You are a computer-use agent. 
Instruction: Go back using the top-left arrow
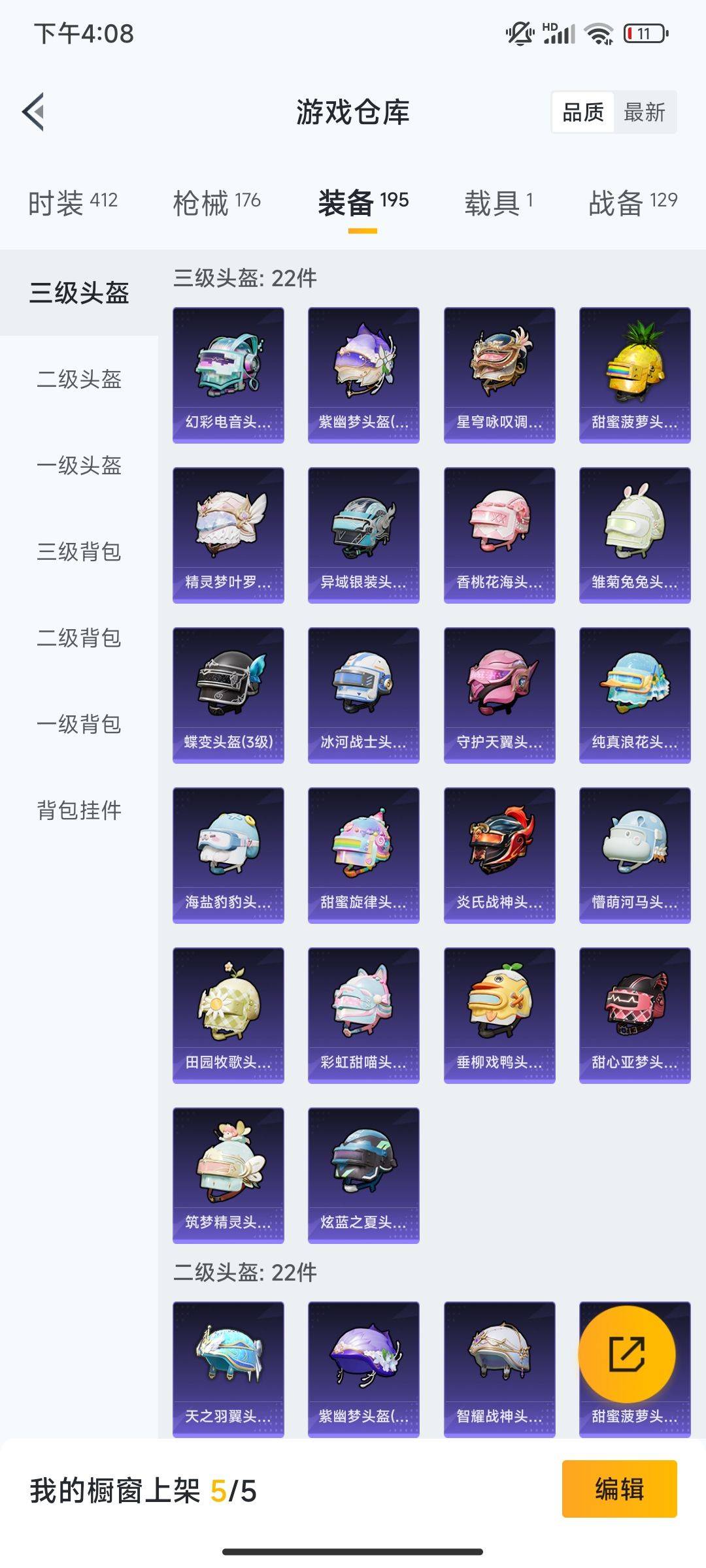point(33,112)
